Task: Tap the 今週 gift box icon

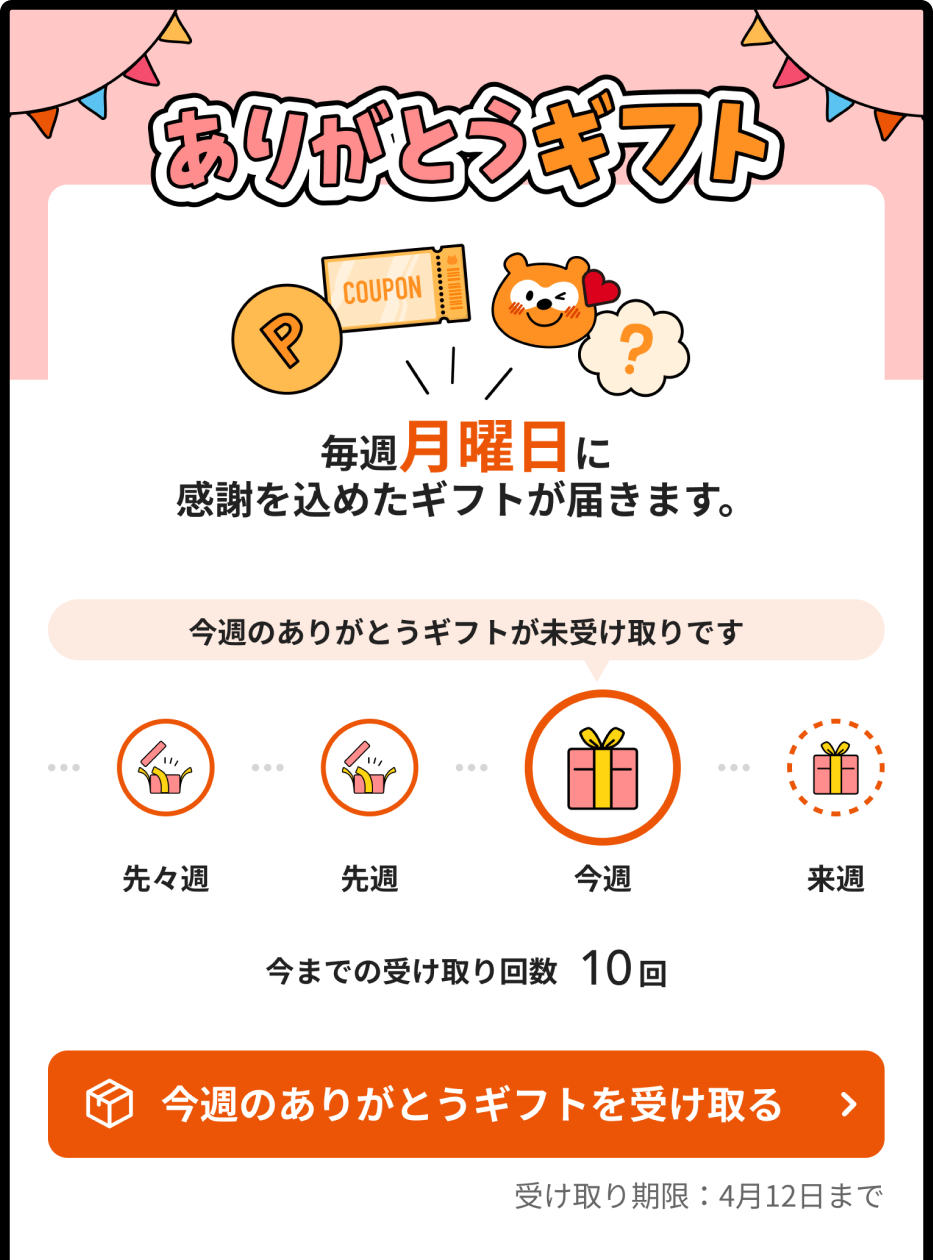Action: pos(602,768)
